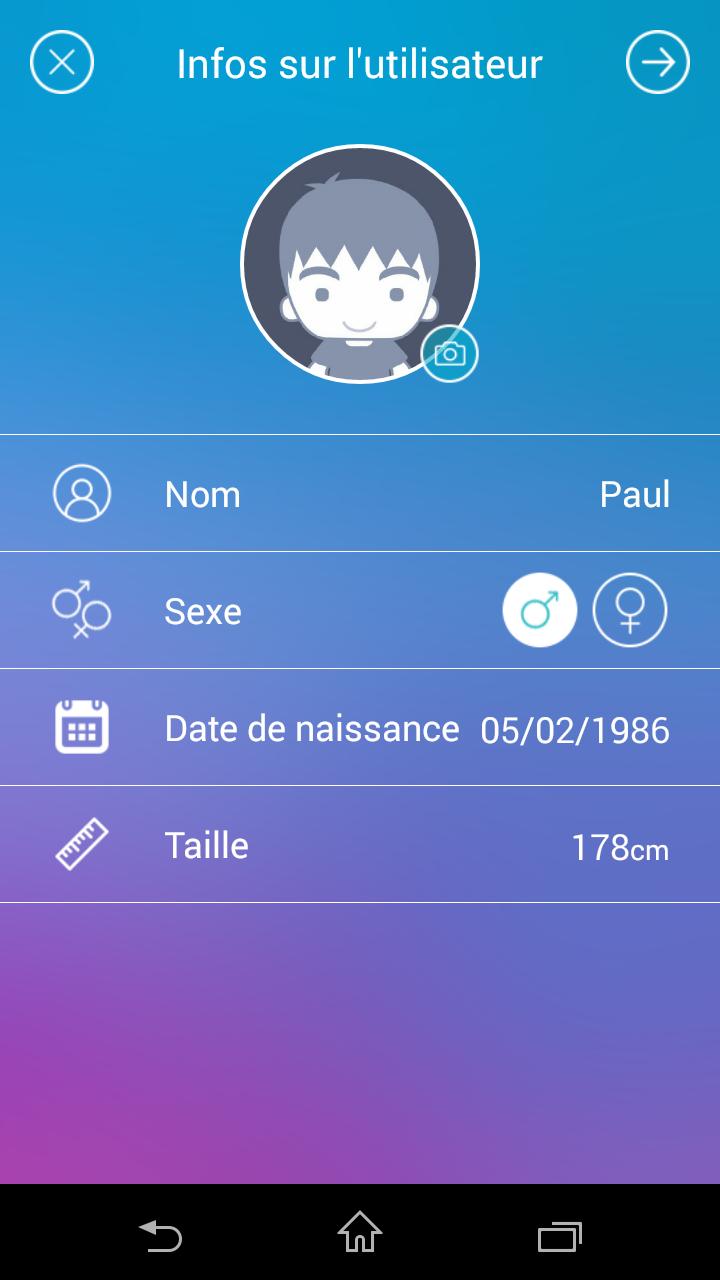Screen dimensions: 720x1280
Task: Toggle gender selection to female
Action: (630, 610)
